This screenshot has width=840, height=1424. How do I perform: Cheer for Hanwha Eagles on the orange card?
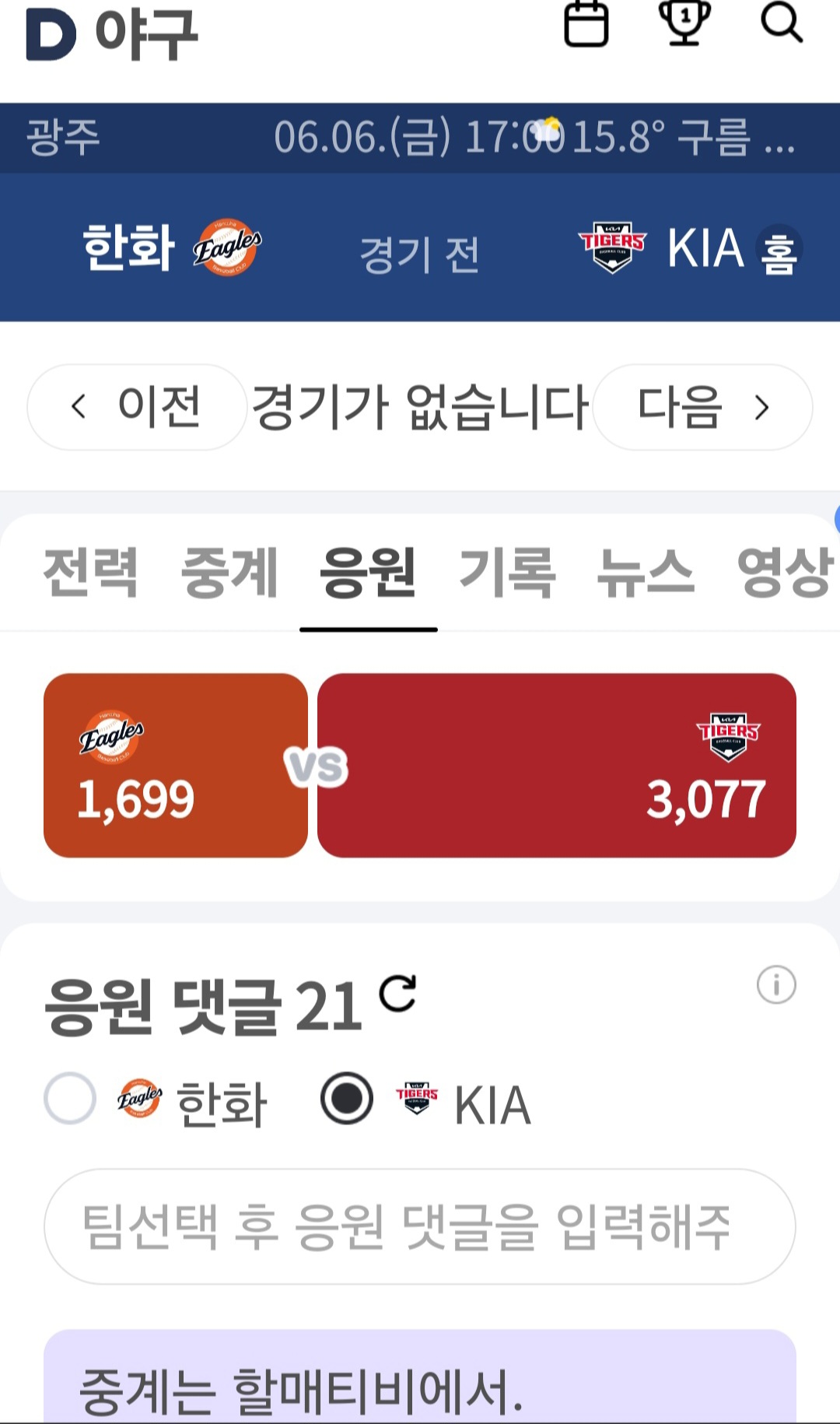[x=176, y=766]
